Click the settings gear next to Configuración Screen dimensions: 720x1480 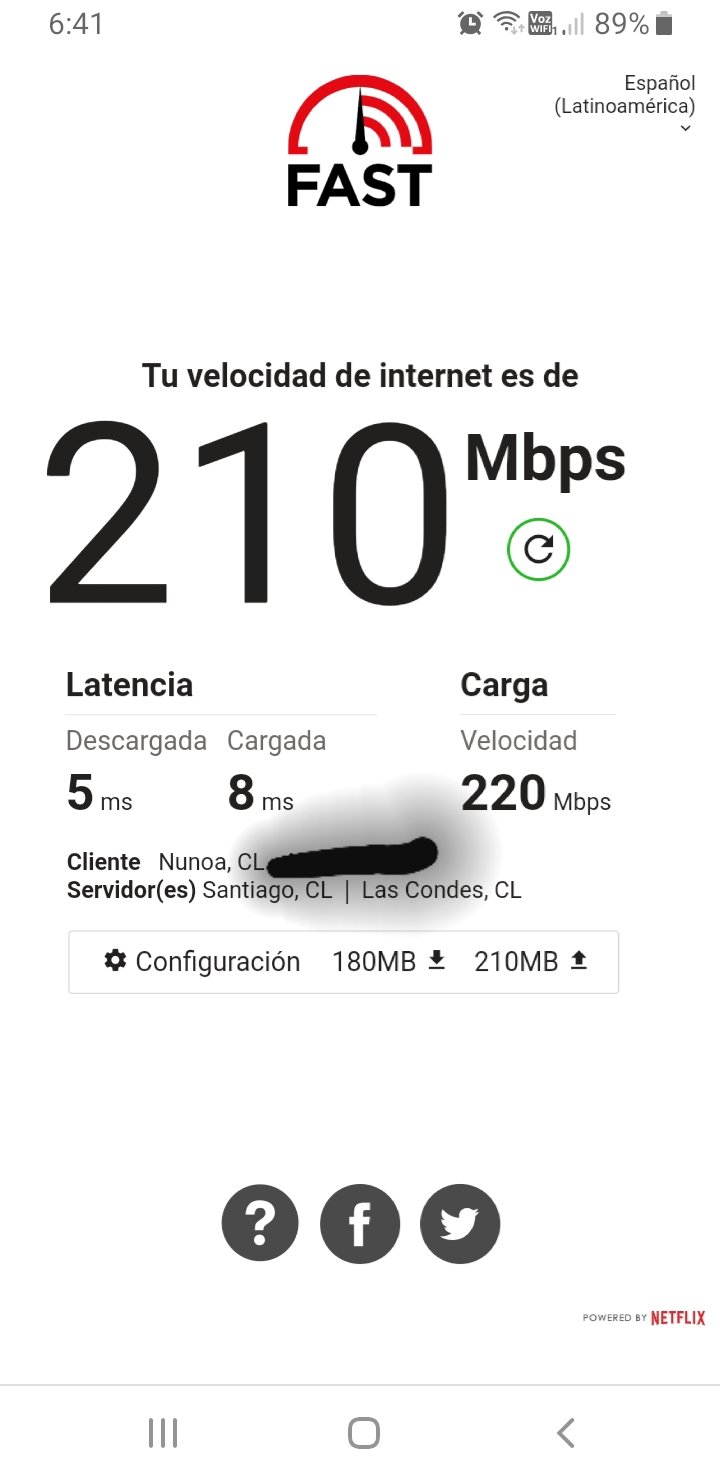click(117, 961)
